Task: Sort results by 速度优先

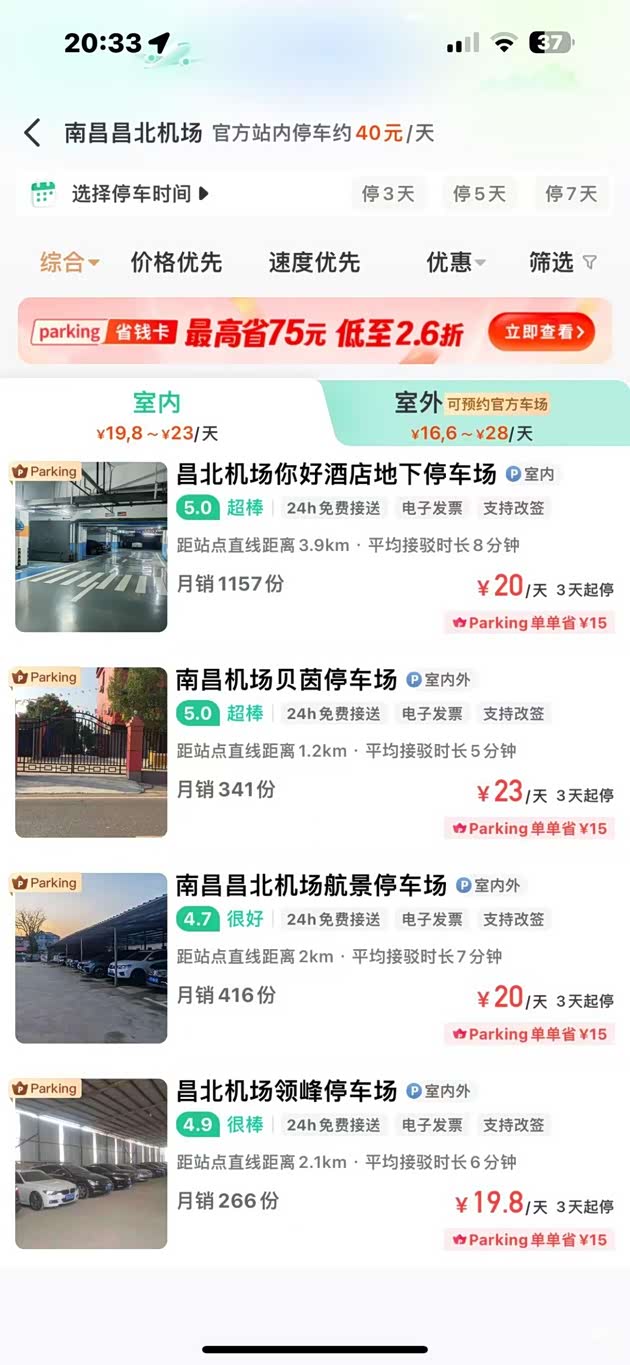Action: 314,263
